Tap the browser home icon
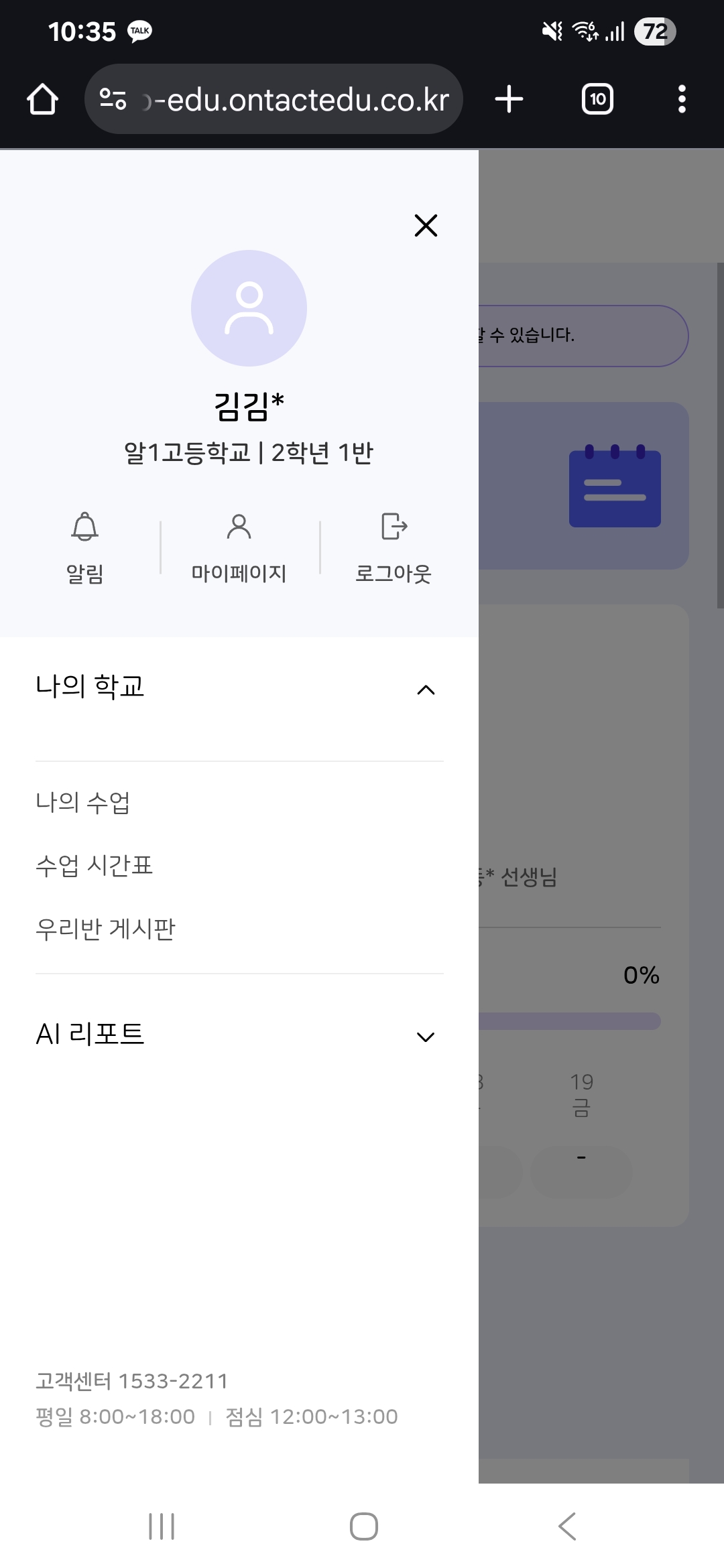 [42, 99]
